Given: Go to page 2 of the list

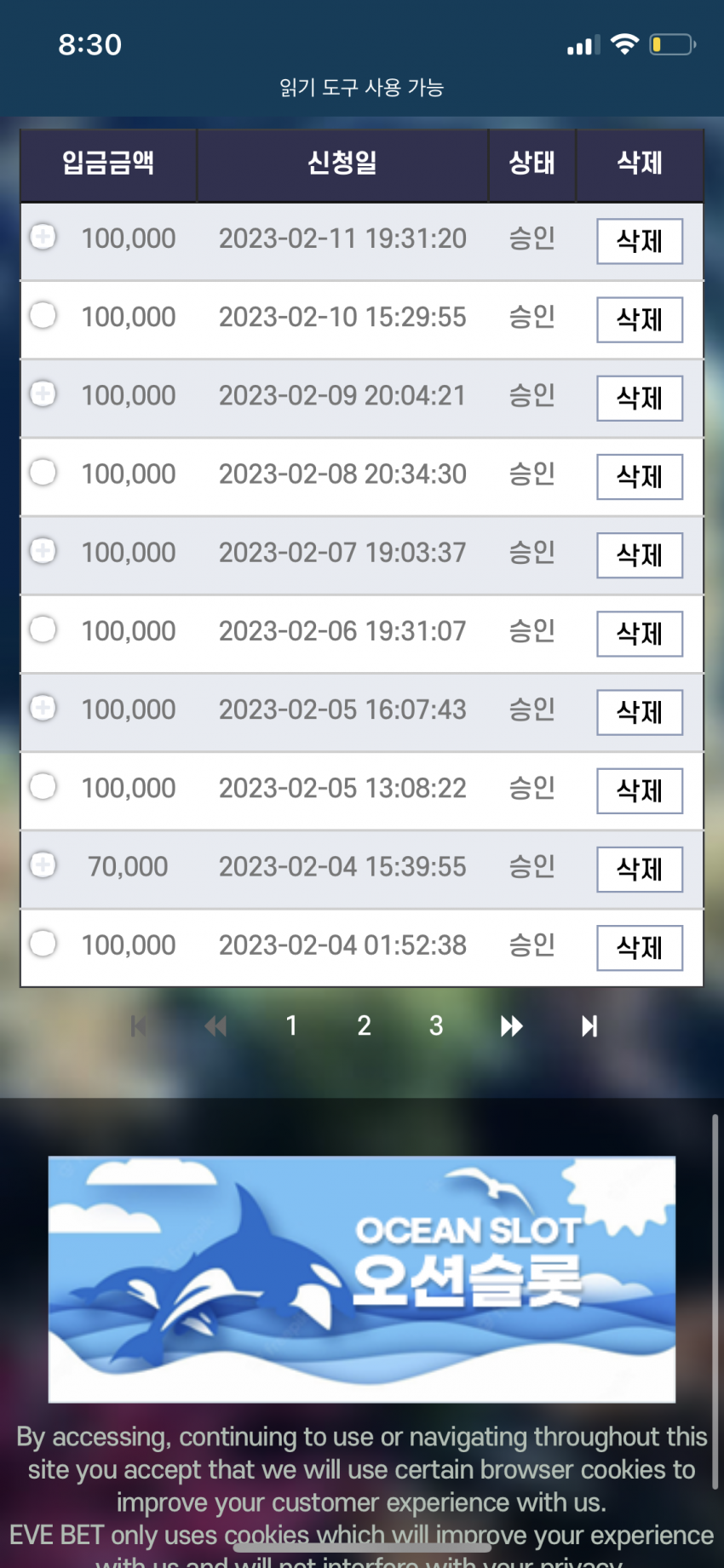Looking at the screenshot, I should (364, 1025).
